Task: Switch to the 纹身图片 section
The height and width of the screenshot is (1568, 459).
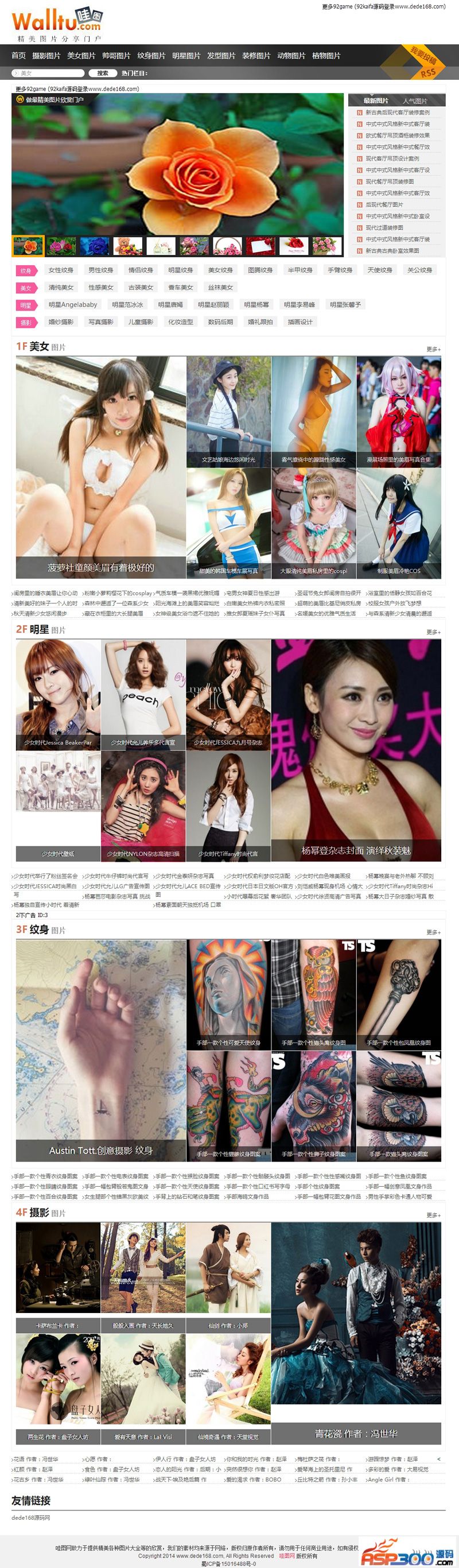Action: coord(151,55)
